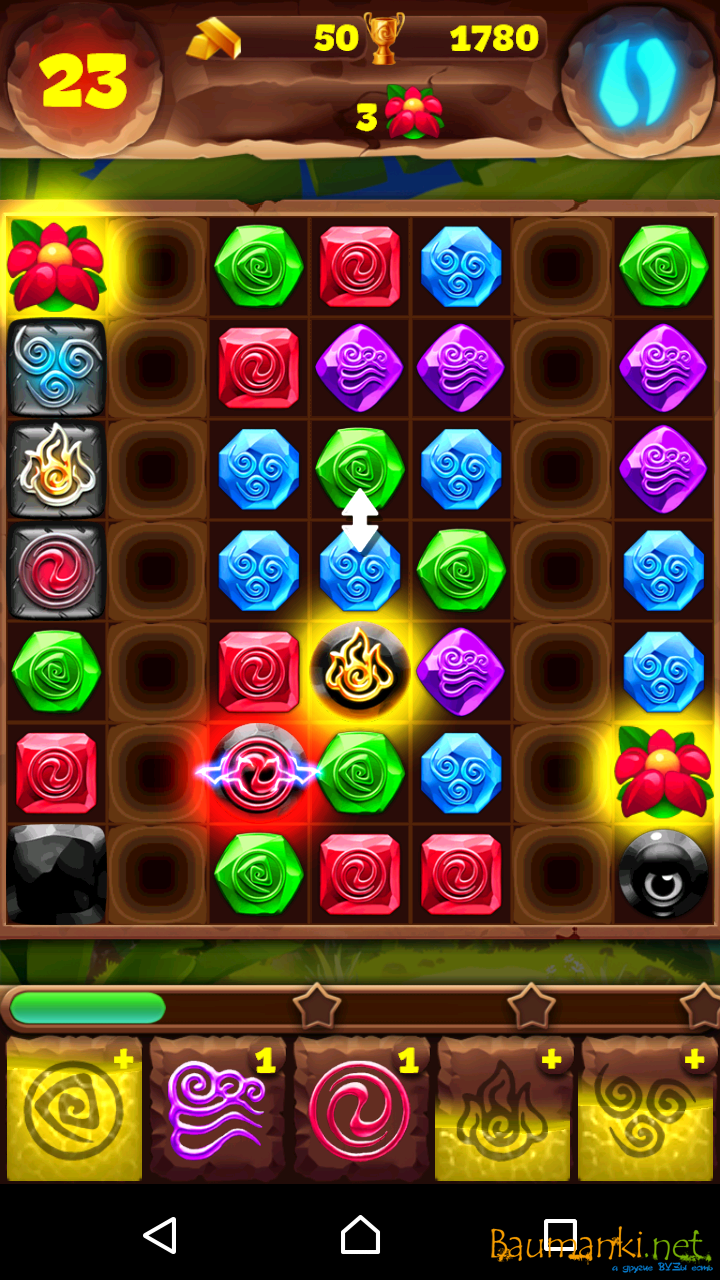720x1280 pixels.
Task: Tap the yellow earth spiral power-up
Action: click(74, 1108)
